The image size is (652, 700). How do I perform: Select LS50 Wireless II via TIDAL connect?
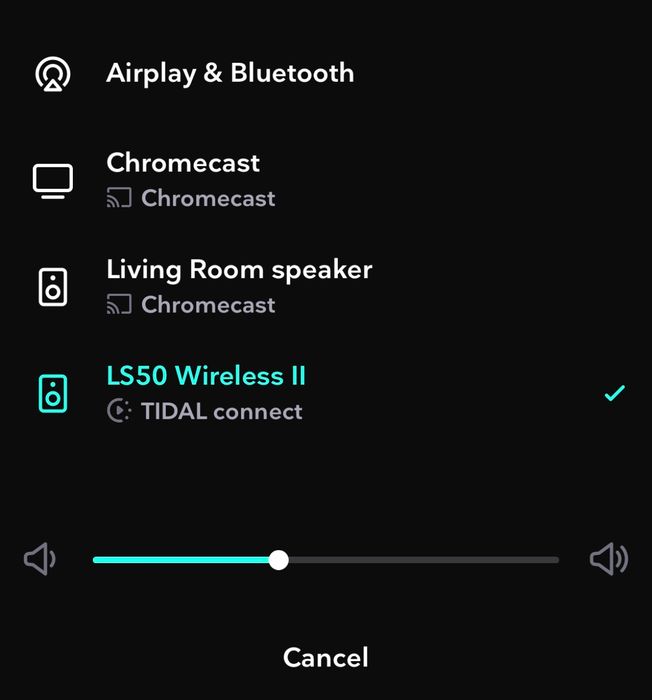pos(326,393)
